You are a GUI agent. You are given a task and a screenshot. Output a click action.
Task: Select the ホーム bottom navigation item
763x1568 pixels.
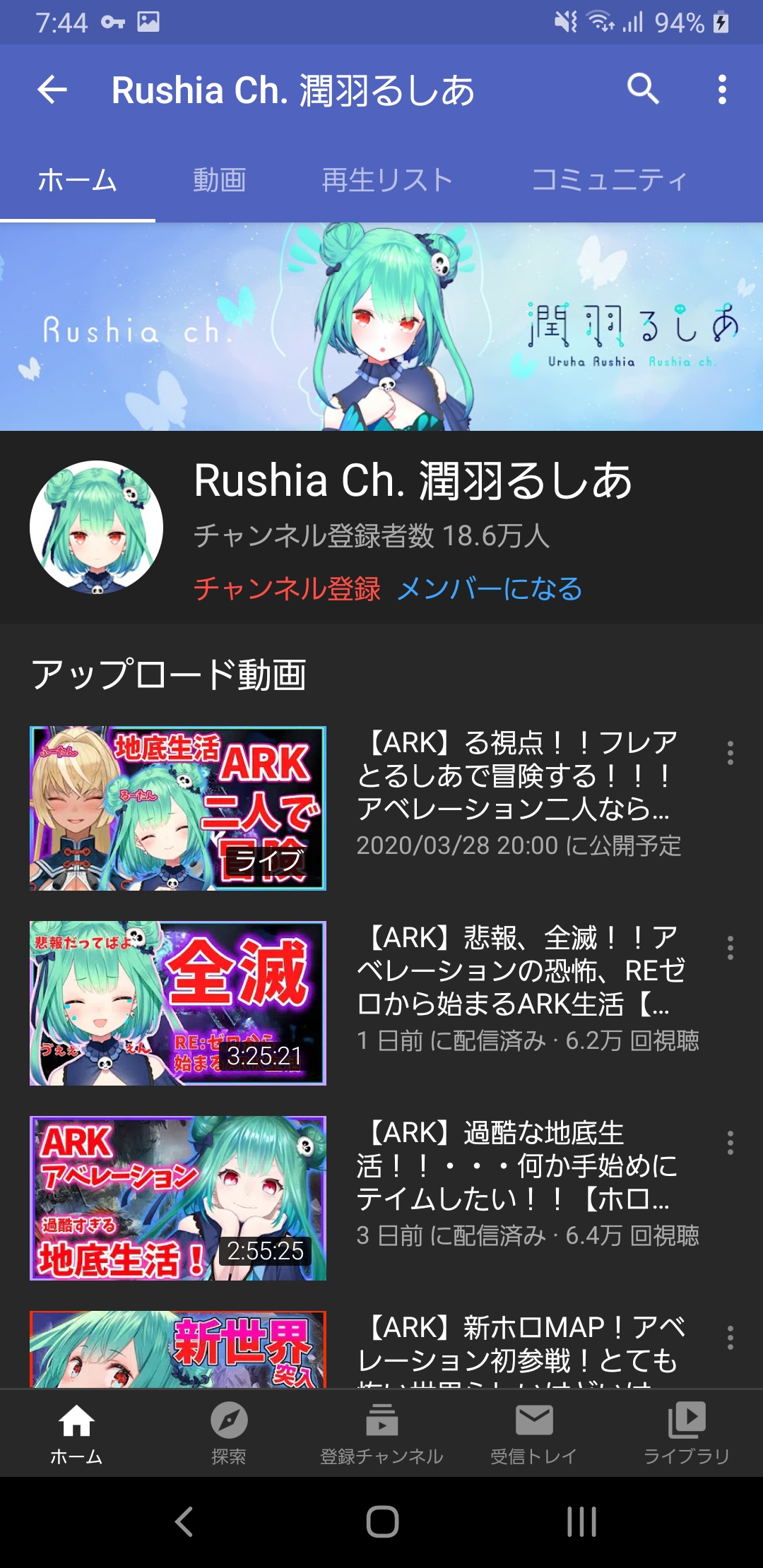[x=76, y=1434]
